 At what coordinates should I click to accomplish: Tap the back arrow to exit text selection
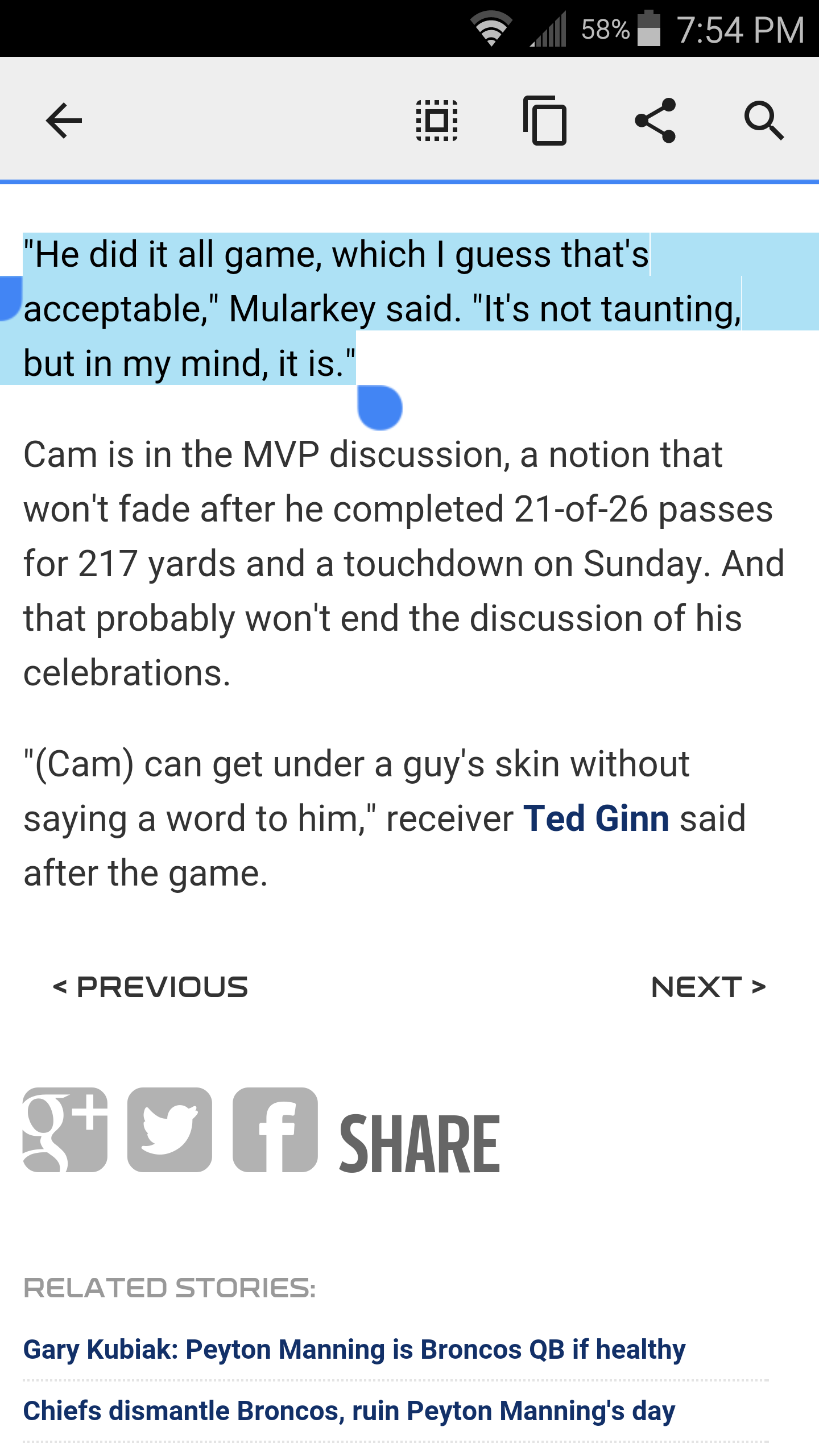coord(64,121)
